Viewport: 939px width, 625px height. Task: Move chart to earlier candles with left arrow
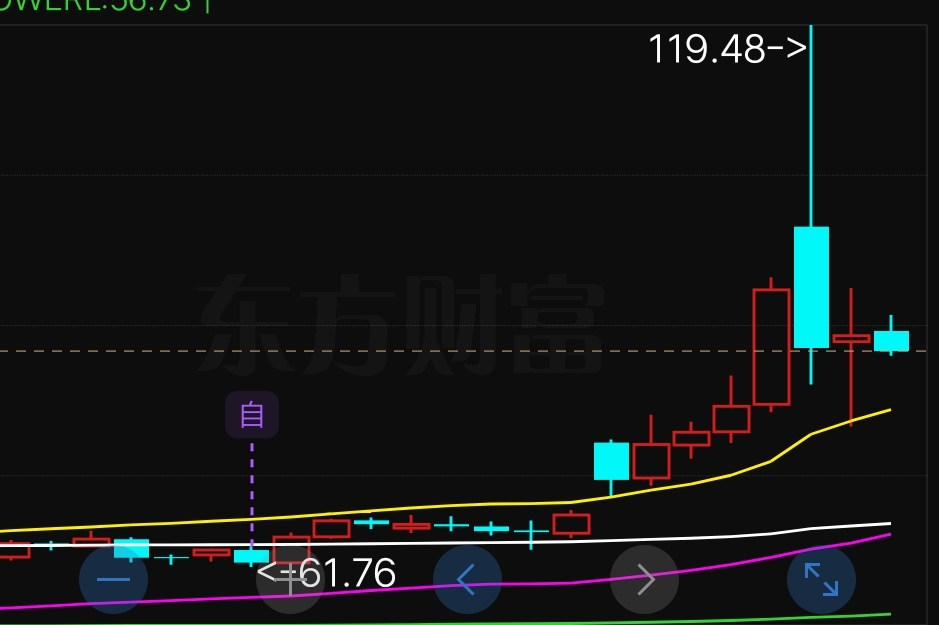[467, 579]
